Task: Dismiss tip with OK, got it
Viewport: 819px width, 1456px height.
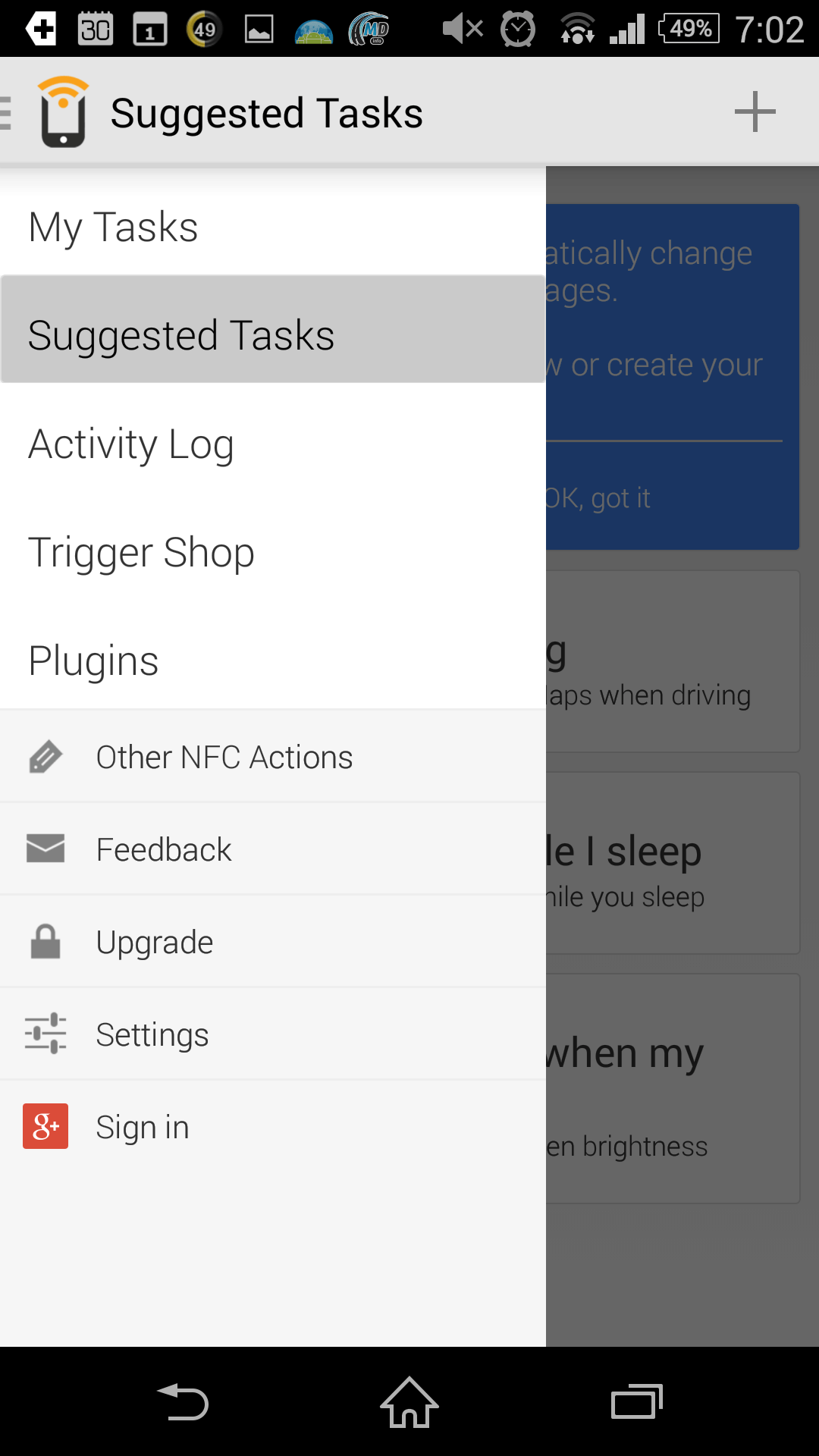Action: coord(598,498)
